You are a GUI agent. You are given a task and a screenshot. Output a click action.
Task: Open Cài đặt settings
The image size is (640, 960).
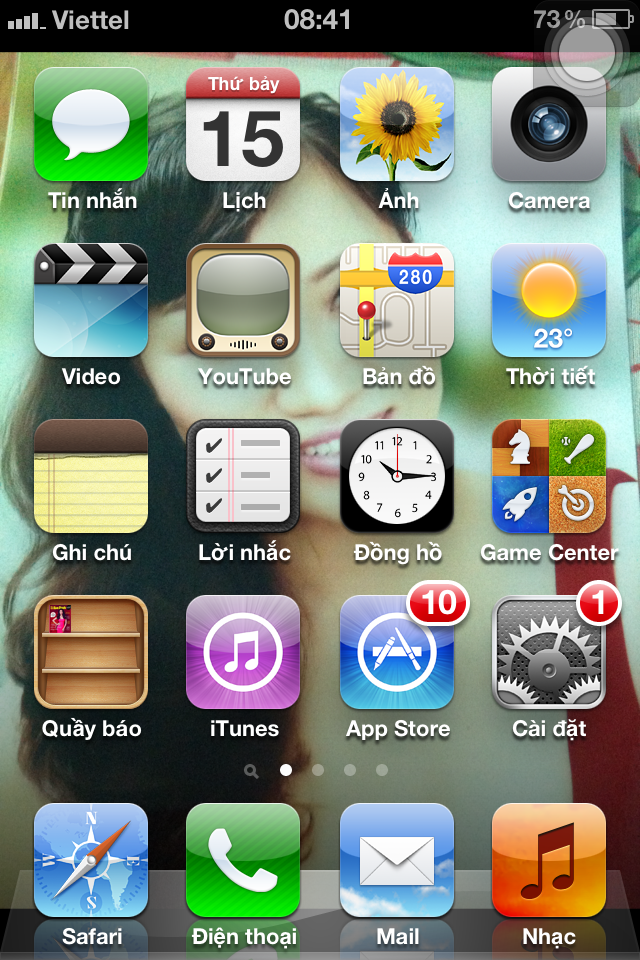549,652
